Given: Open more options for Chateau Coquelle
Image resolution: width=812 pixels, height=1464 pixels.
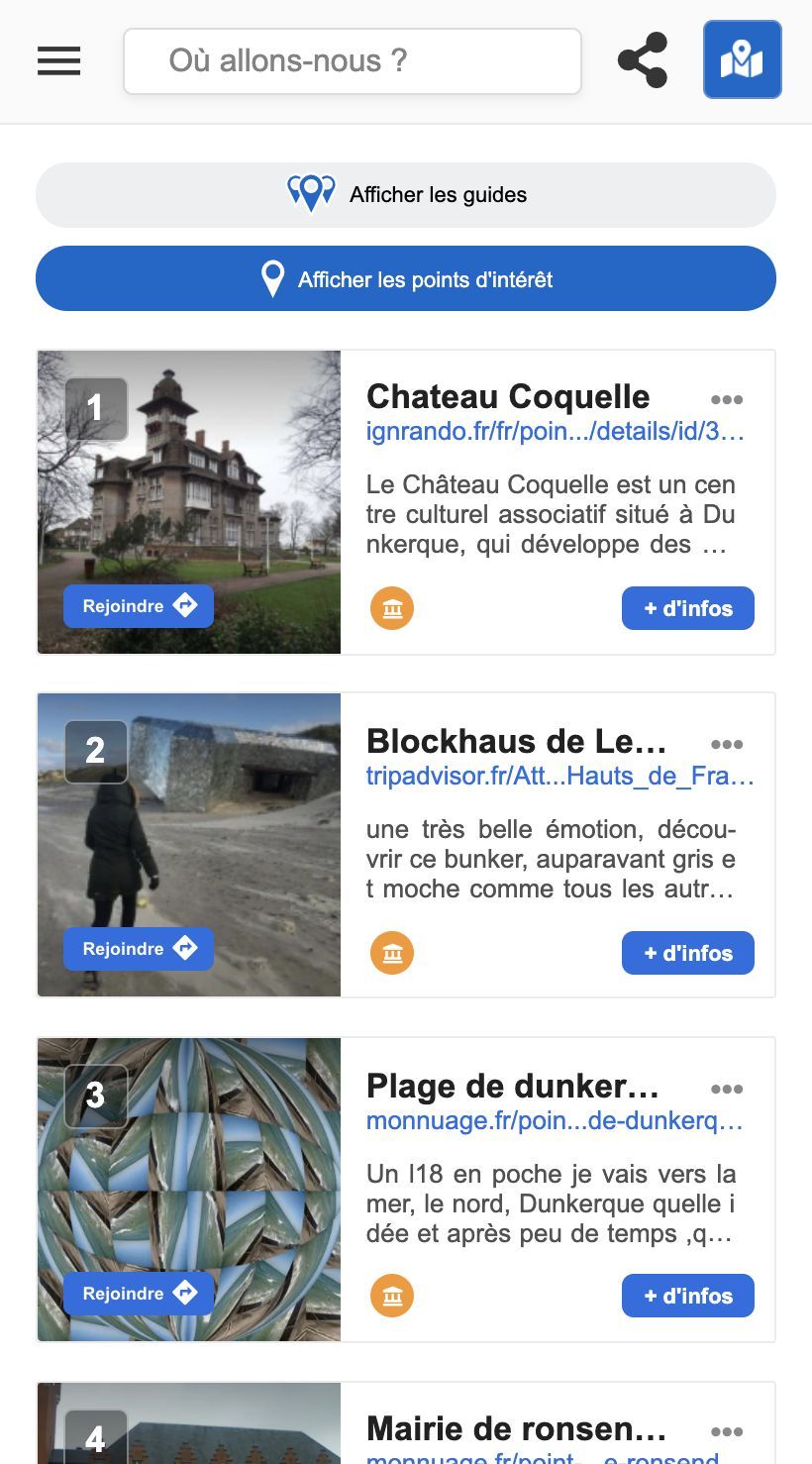Looking at the screenshot, I should click(727, 400).
